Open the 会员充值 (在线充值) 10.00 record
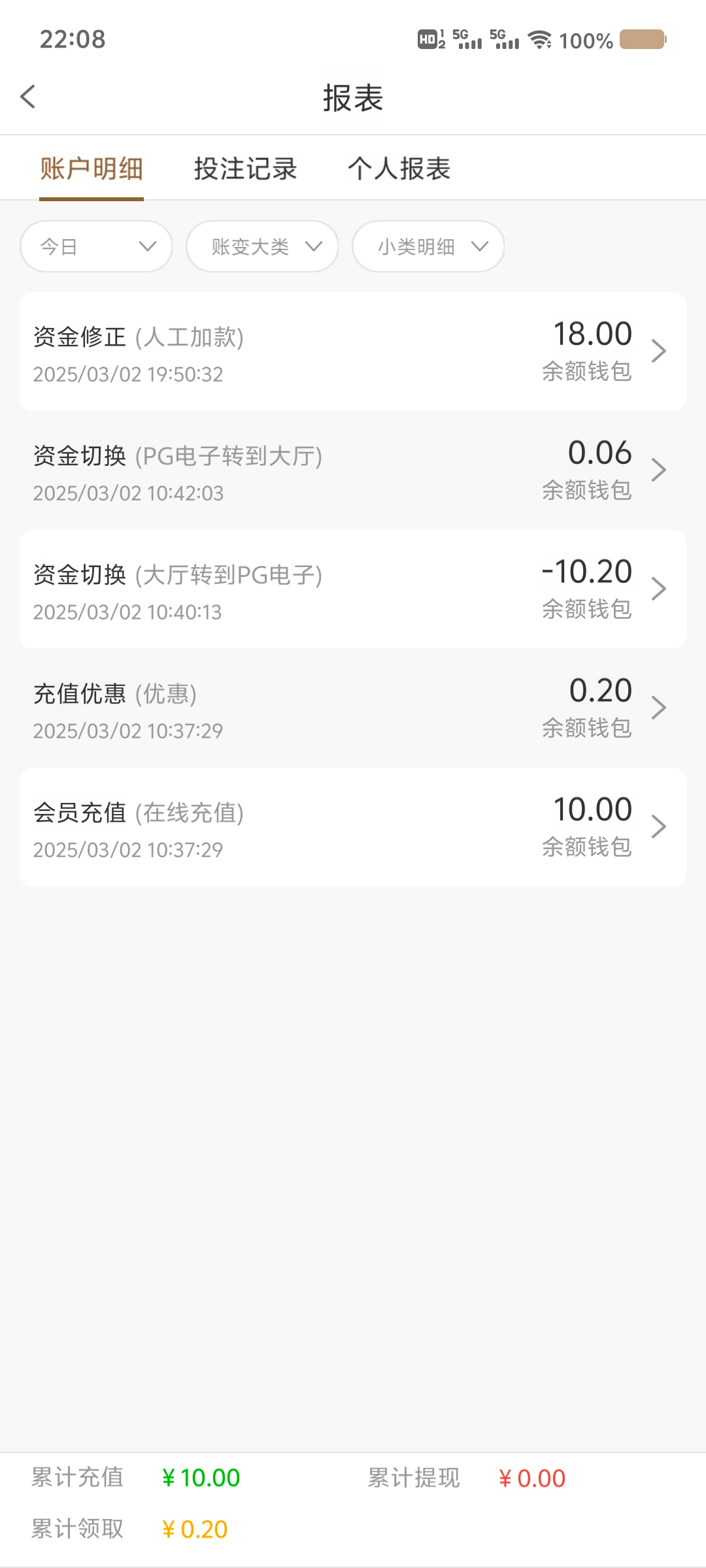 [353, 828]
